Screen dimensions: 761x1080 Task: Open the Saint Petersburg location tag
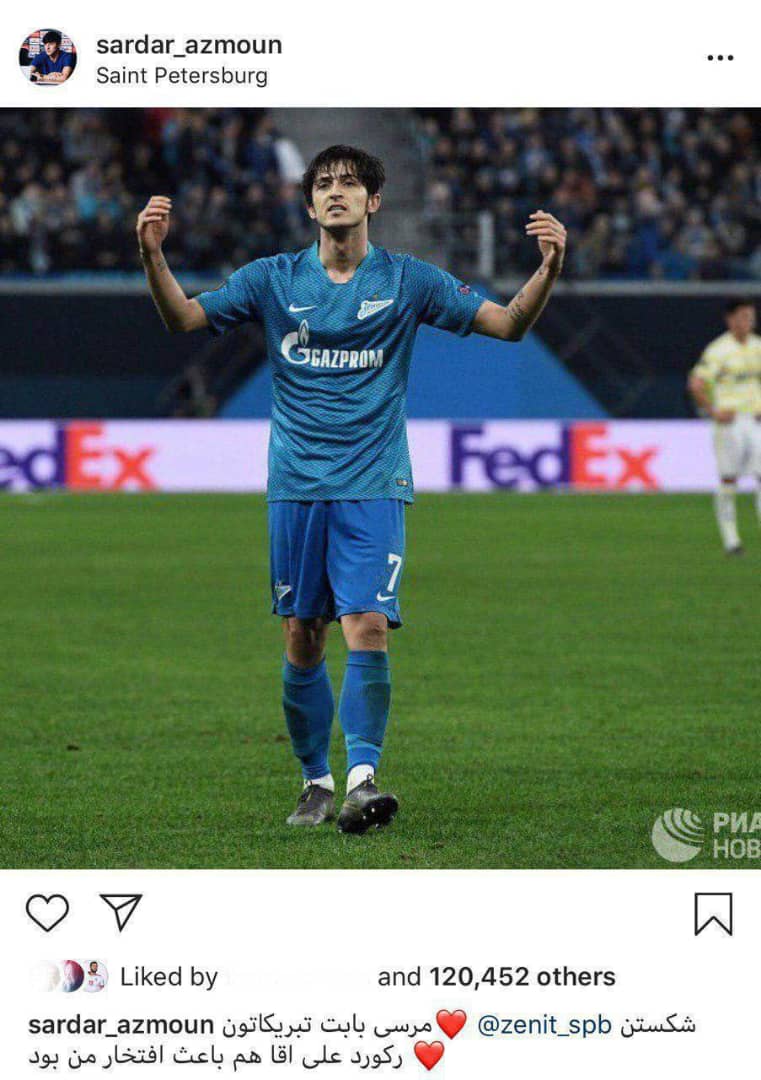(x=181, y=76)
